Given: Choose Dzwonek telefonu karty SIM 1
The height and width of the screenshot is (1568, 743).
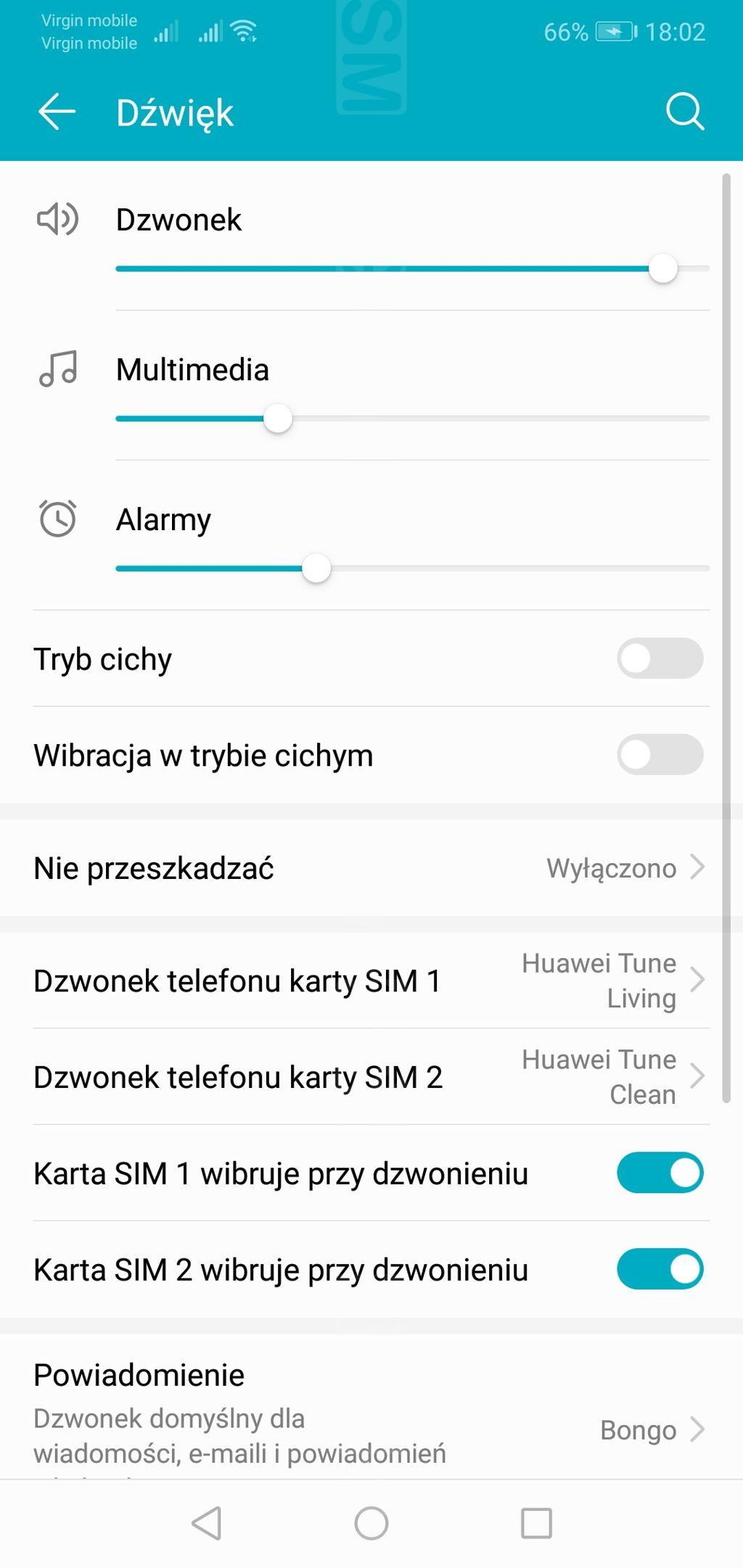Looking at the screenshot, I should [370, 981].
